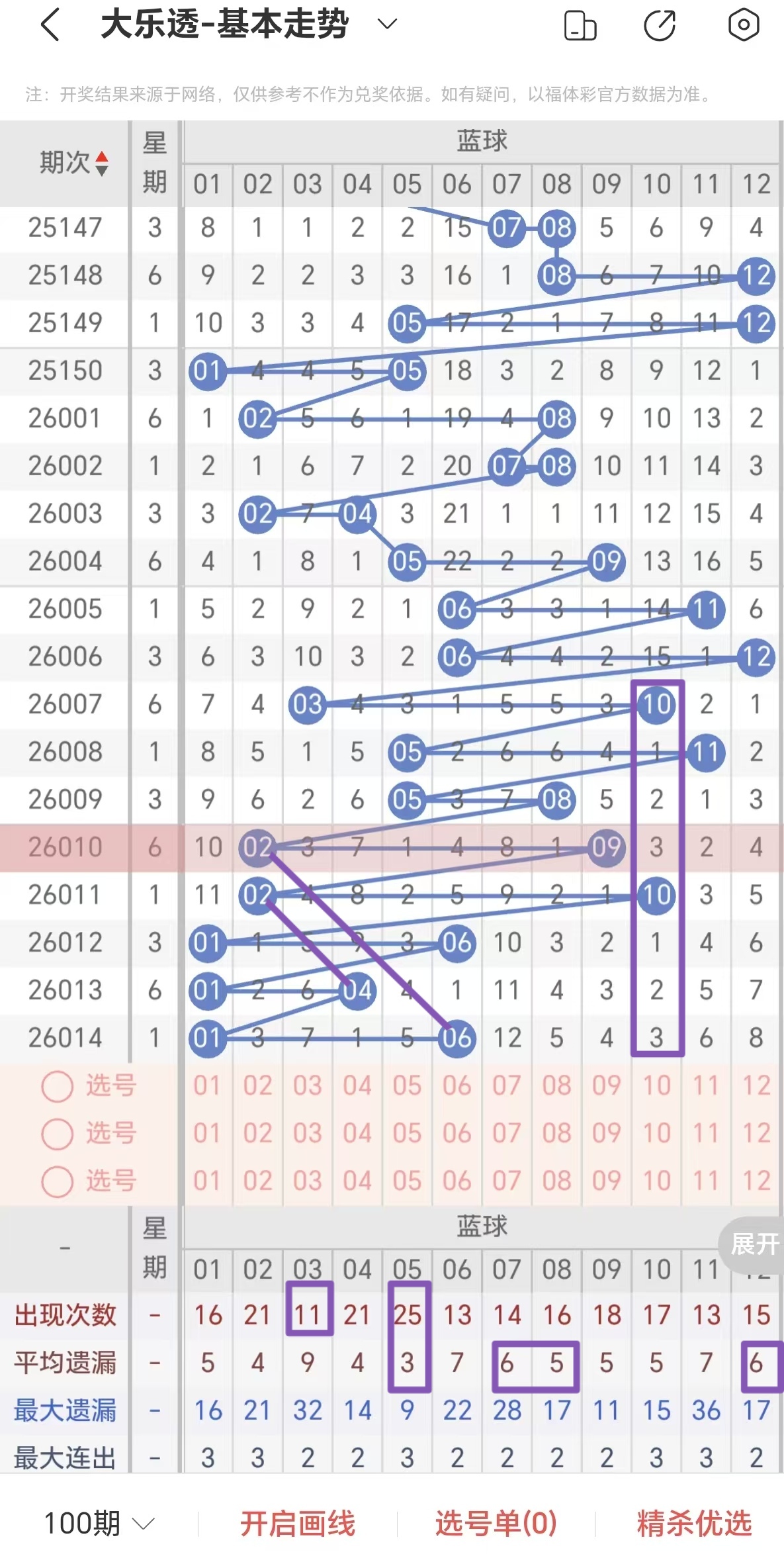The height and width of the screenshot is (1554, 784).
Task: Pick blue ball 05 in first 选号 row
Action: click(x=407, y=1086)
